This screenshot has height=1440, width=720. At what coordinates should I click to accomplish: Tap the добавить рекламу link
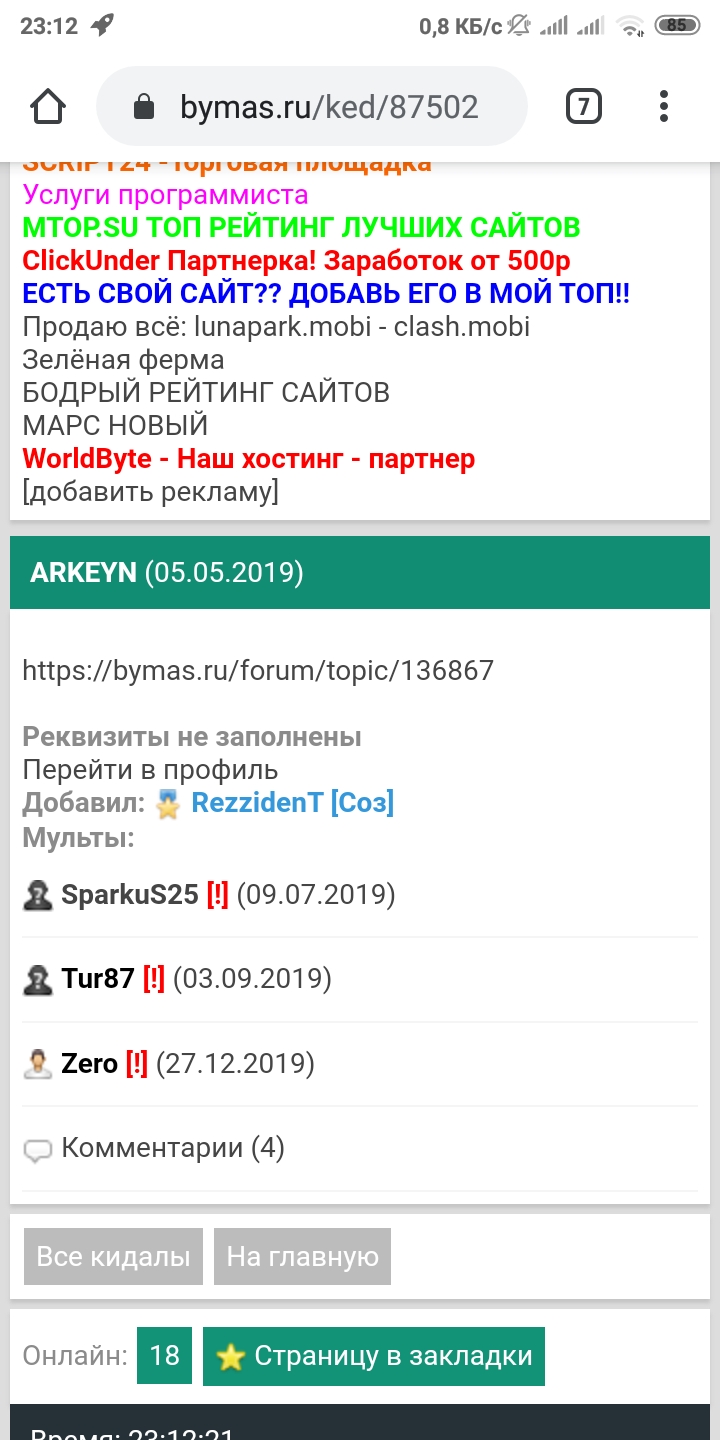(x=150, y=492)
